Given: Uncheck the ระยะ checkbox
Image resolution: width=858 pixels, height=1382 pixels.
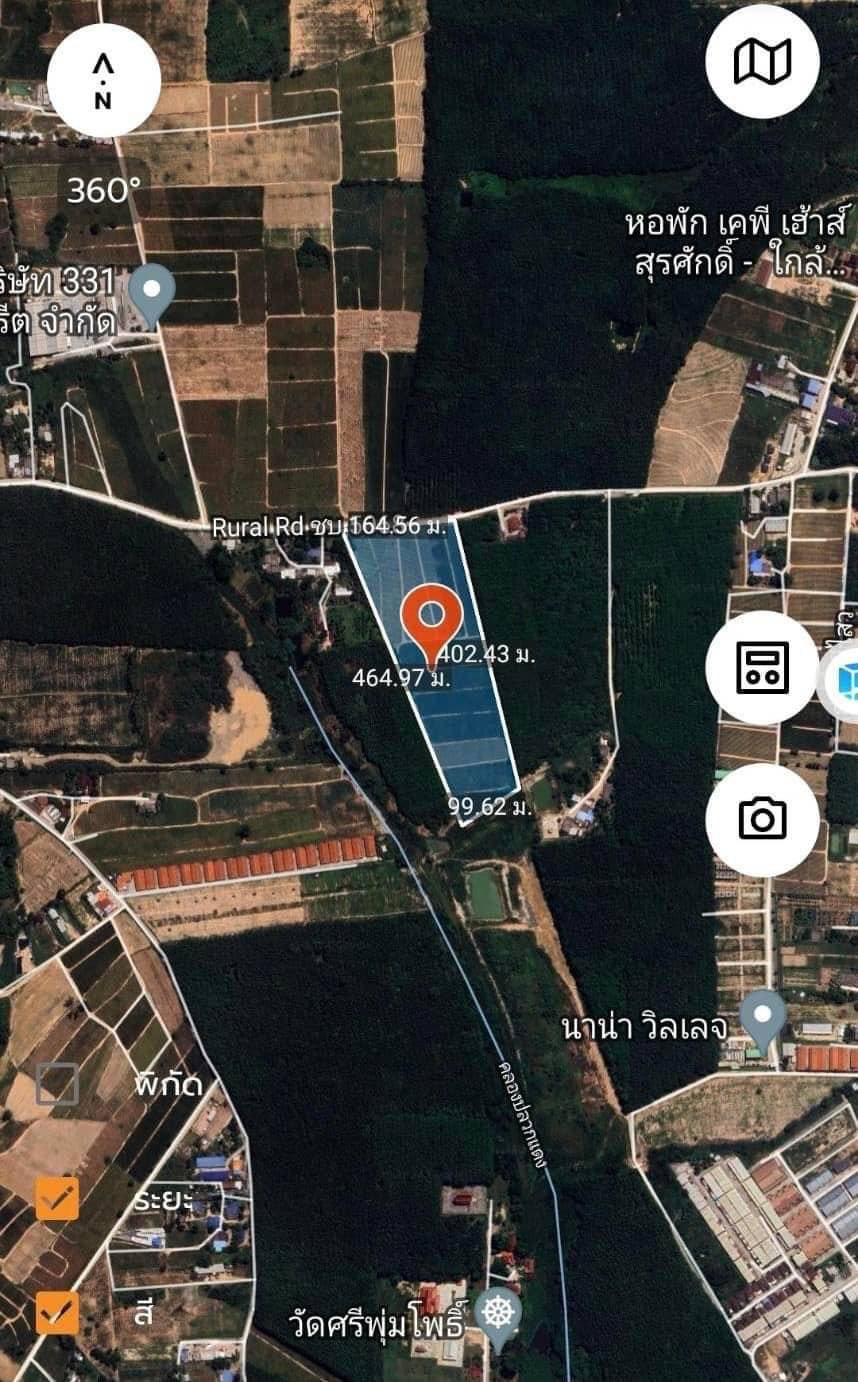Looking at the screenshot, I should (x=57, y=1198).
